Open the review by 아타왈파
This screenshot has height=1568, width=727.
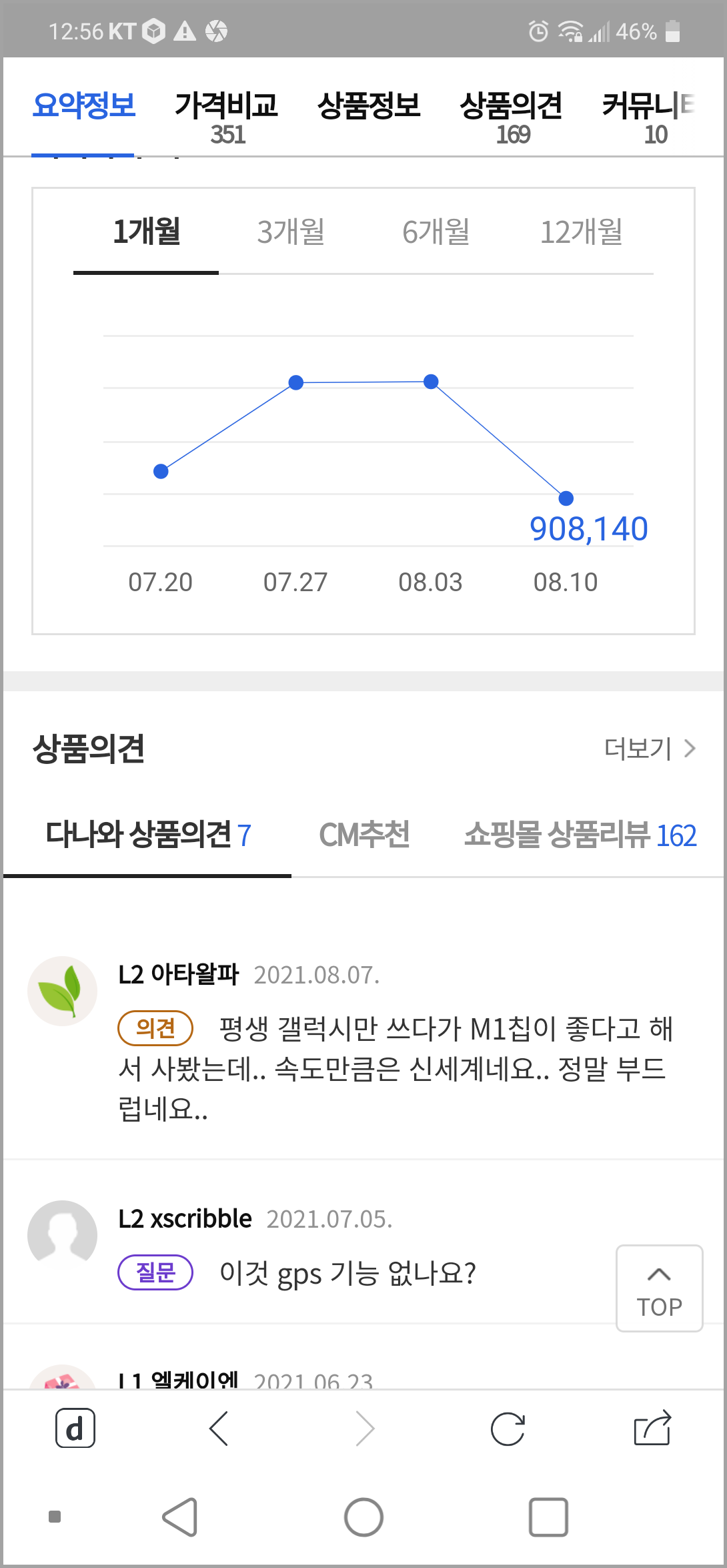click(363, 1042)
